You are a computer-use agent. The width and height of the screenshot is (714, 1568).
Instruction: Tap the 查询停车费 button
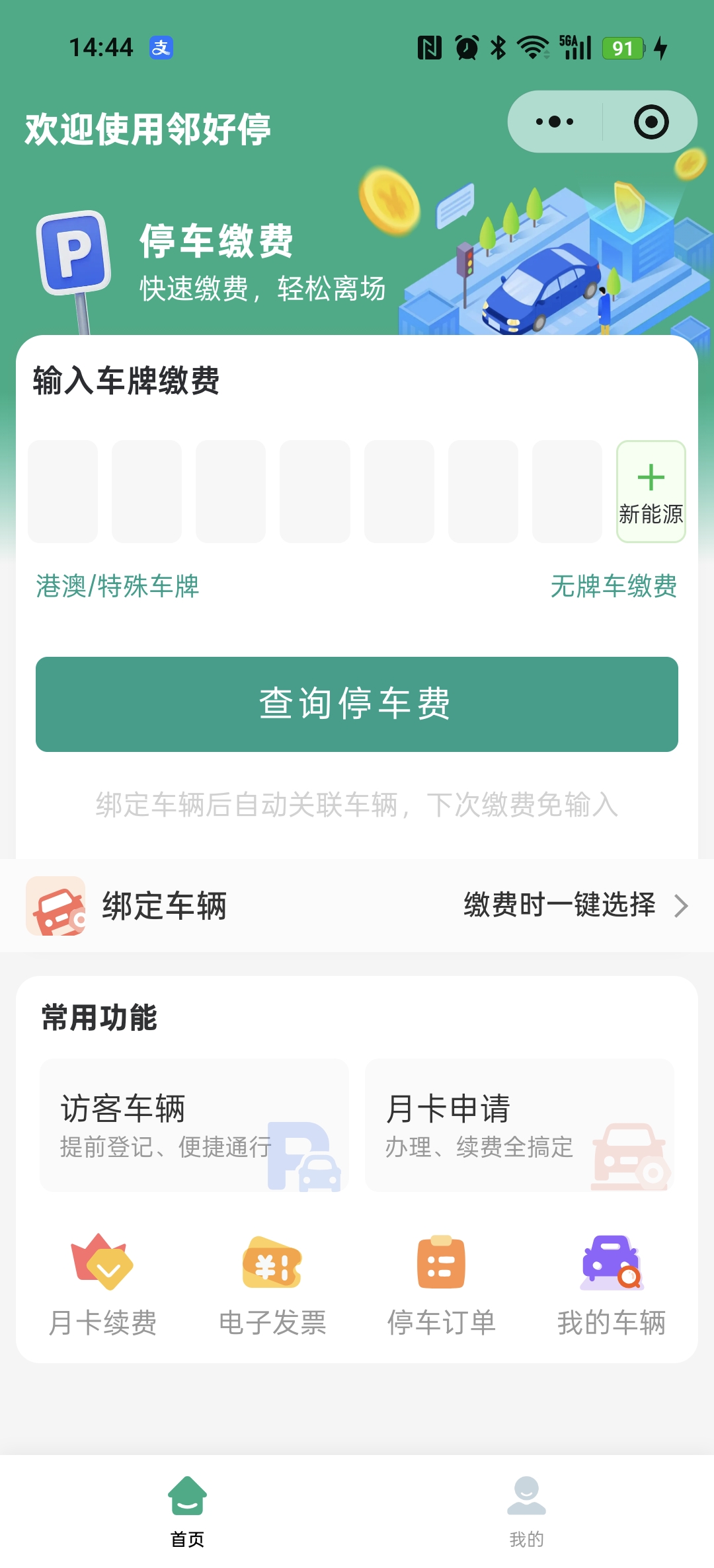(357, 704)
